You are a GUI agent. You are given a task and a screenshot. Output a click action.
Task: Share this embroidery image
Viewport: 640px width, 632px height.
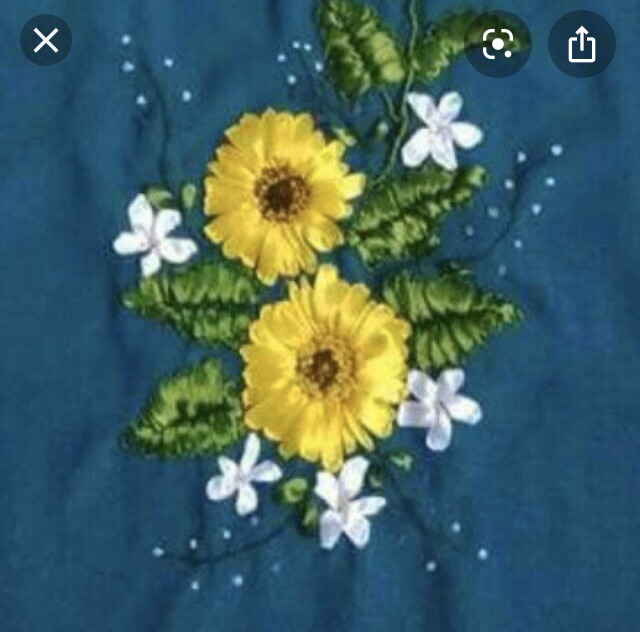point(582,43)
